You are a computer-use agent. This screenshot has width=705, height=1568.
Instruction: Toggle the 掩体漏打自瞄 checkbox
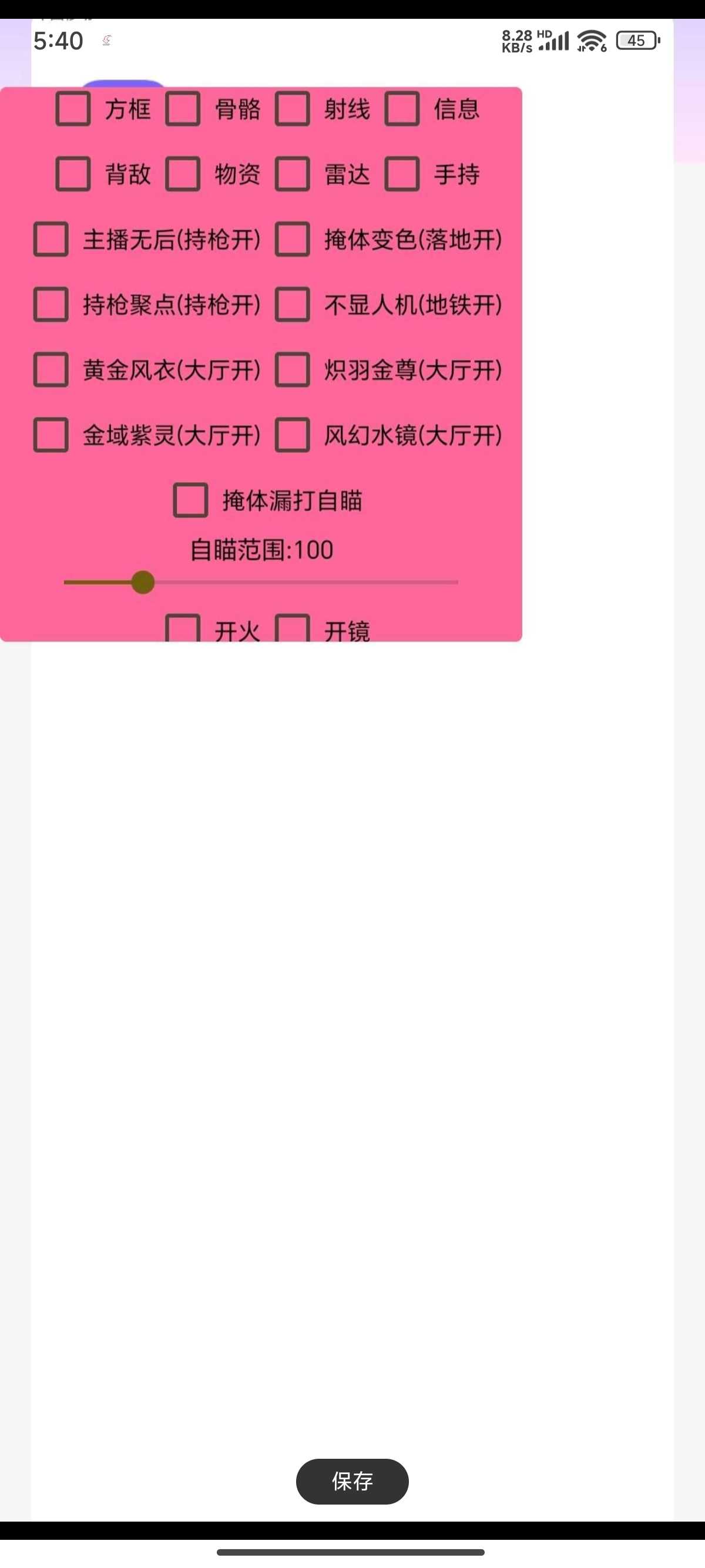pos(190,500)
